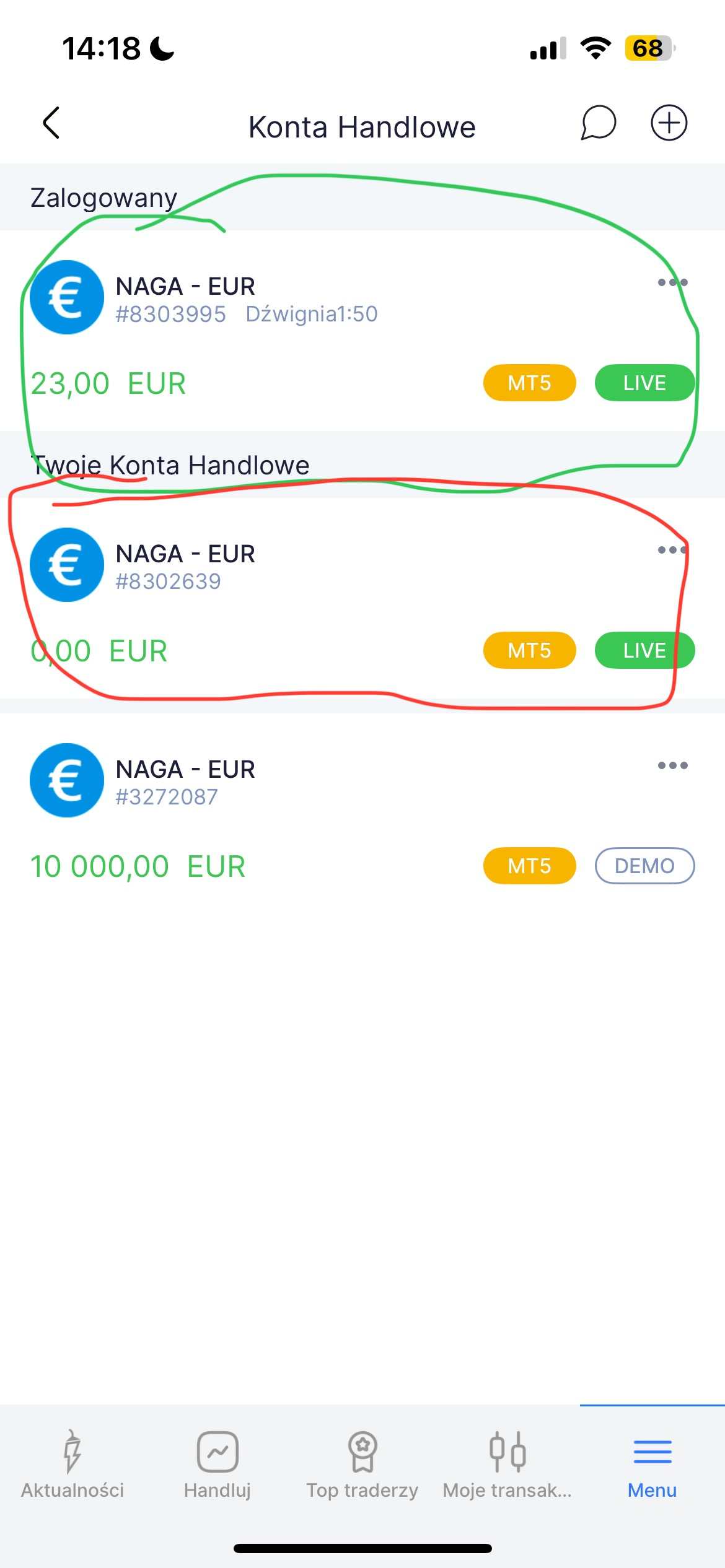The image size is (725, 1568).
Task: Switch to the Aktualności tab
Action: [72, 1465]
